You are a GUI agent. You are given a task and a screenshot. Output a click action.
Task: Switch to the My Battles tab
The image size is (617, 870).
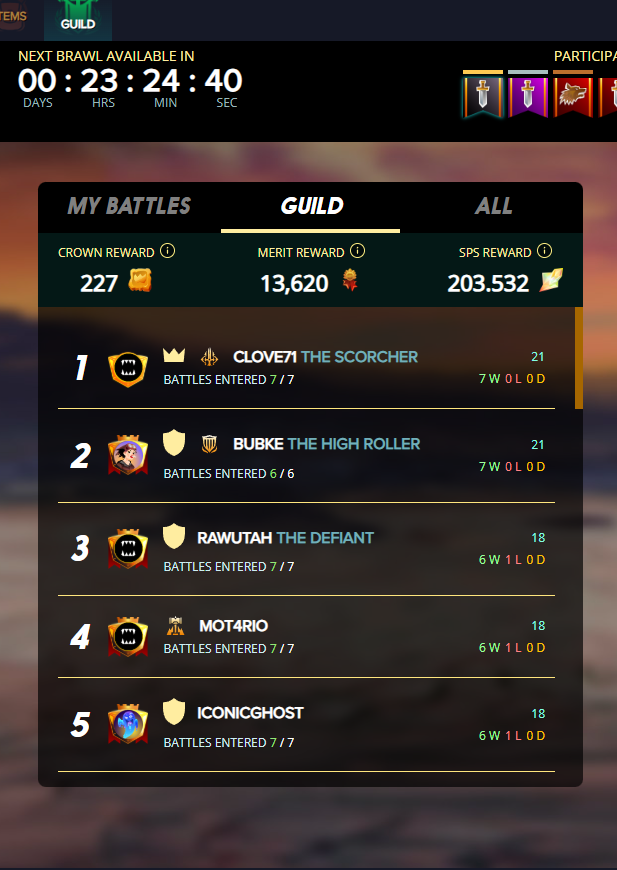(x=129, y=207)
